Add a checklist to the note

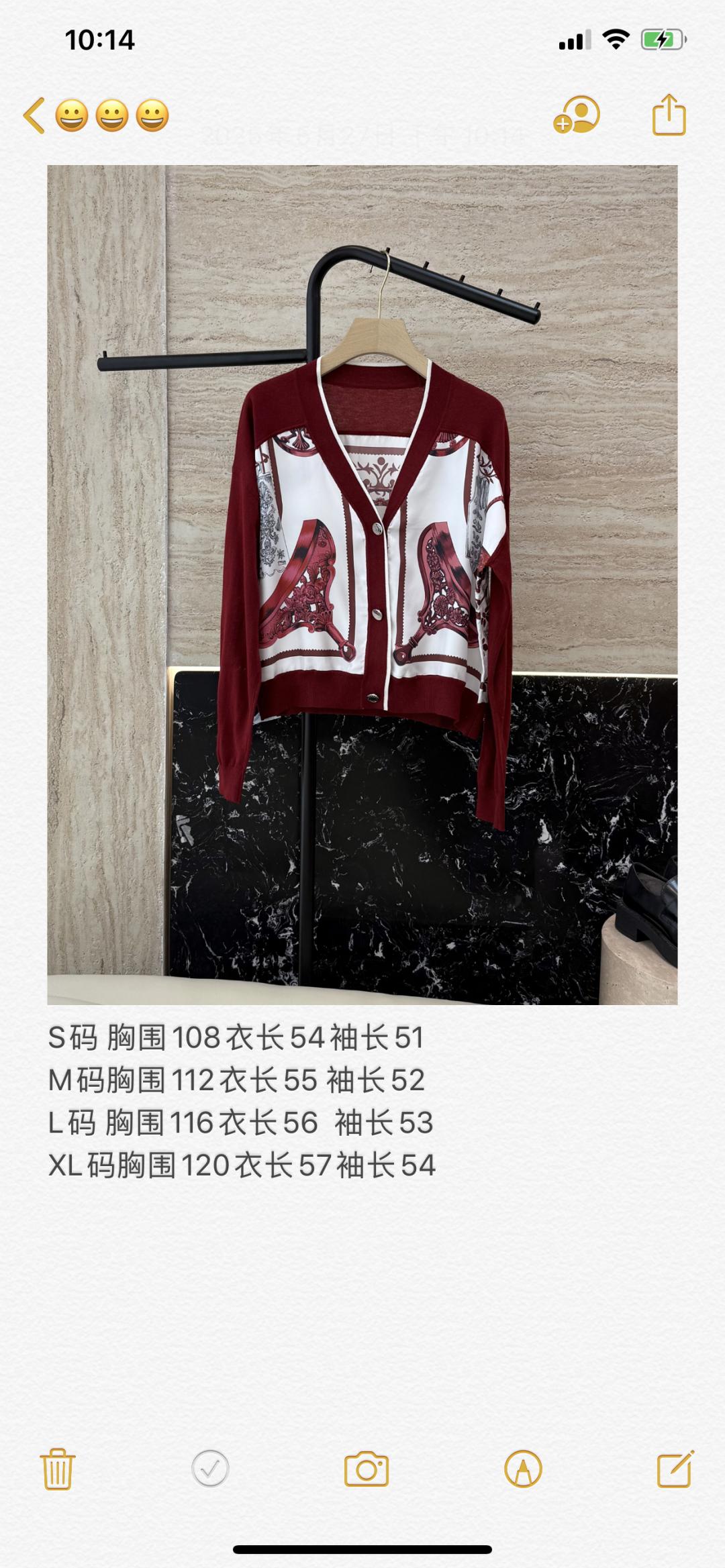210,1469
